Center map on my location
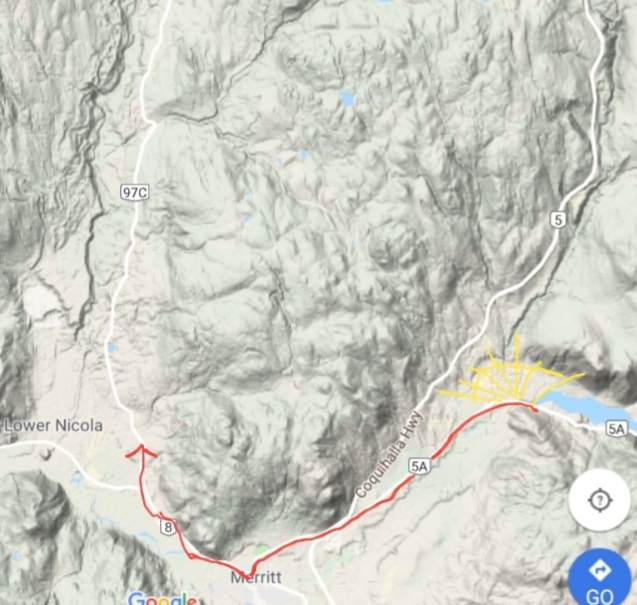This screenshot has width=637, height=605. (x=598, y=500)
